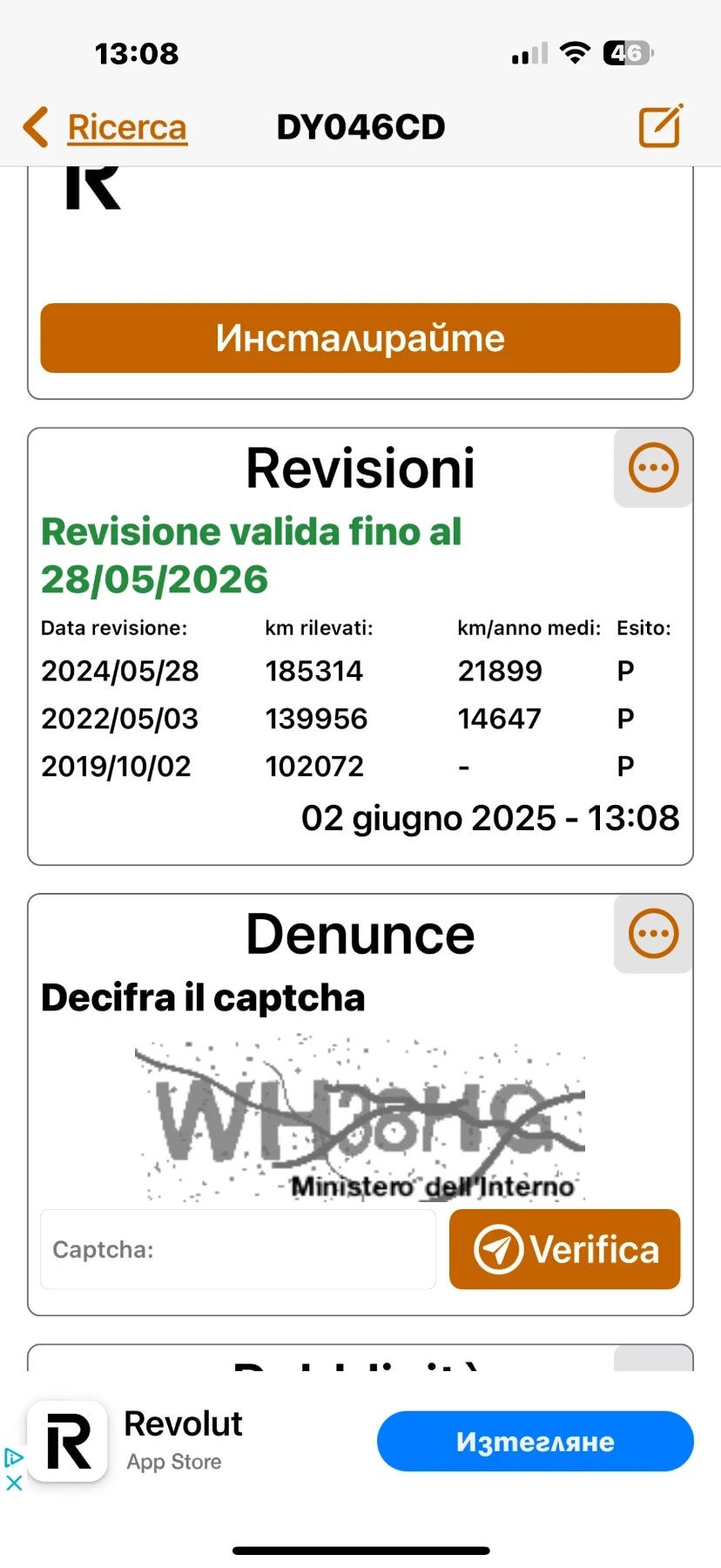Open the Revisioni more options menu
This screenshot has height=1568, width=721.
coord(653,468)
